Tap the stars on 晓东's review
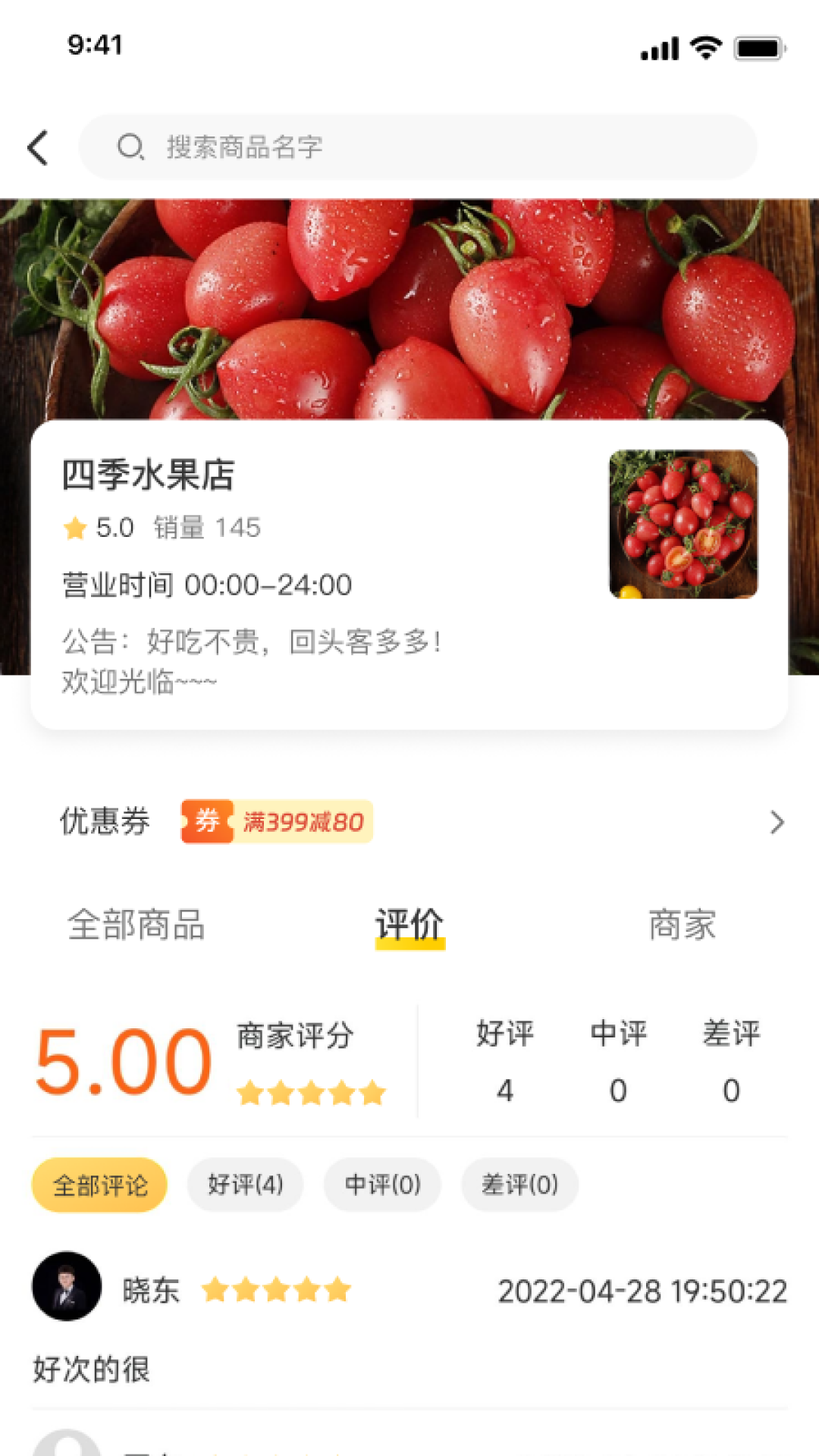 point(278,1288)
